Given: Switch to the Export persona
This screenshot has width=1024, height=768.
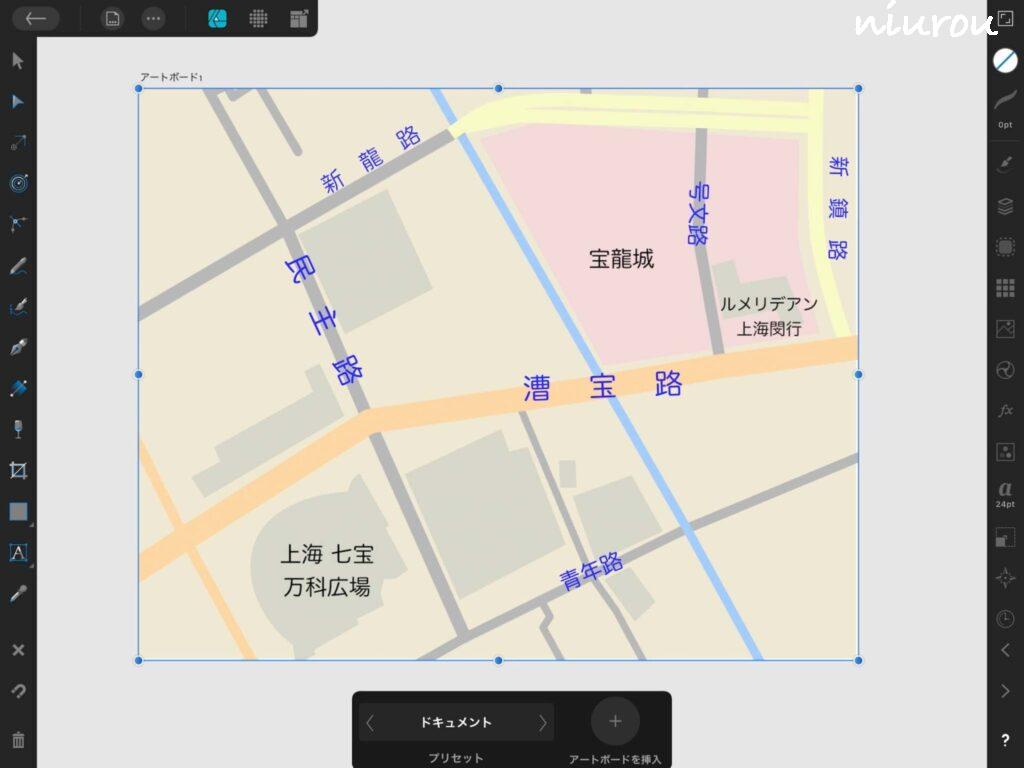Looking at the screenshot, I should (298, 18).
